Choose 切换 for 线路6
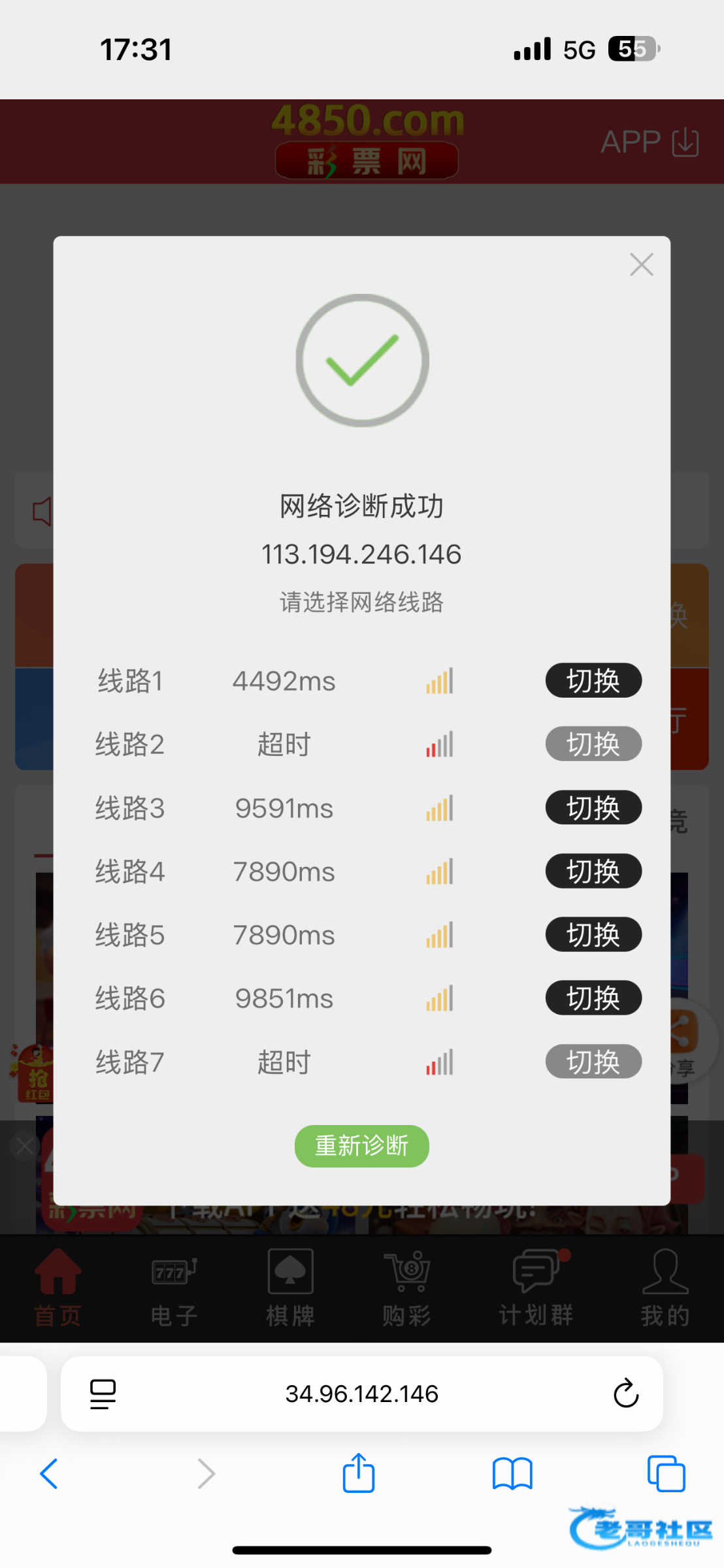Image resolution: width=724 pixels, height=1568 pixels. [x=593, y=998]
